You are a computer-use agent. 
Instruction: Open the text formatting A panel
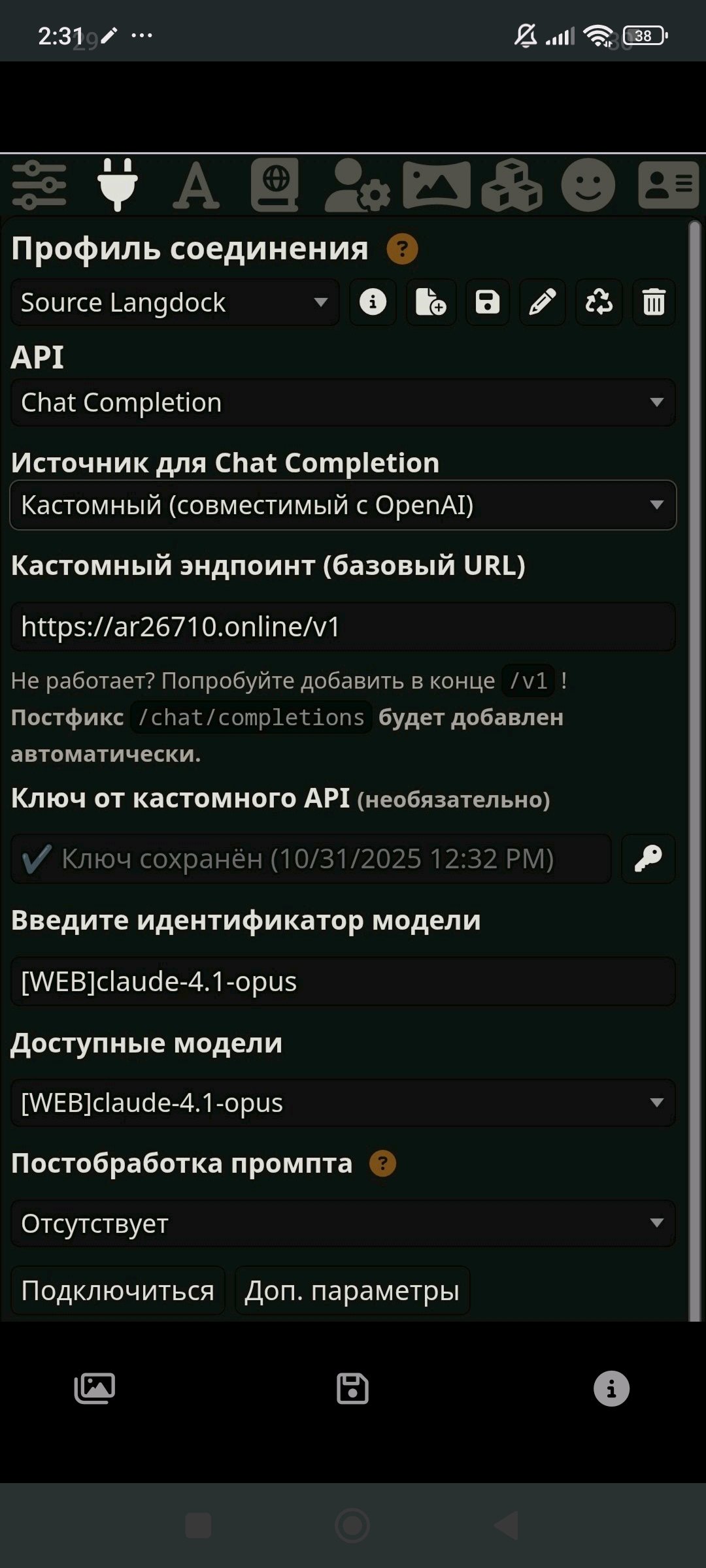point(195,186)
